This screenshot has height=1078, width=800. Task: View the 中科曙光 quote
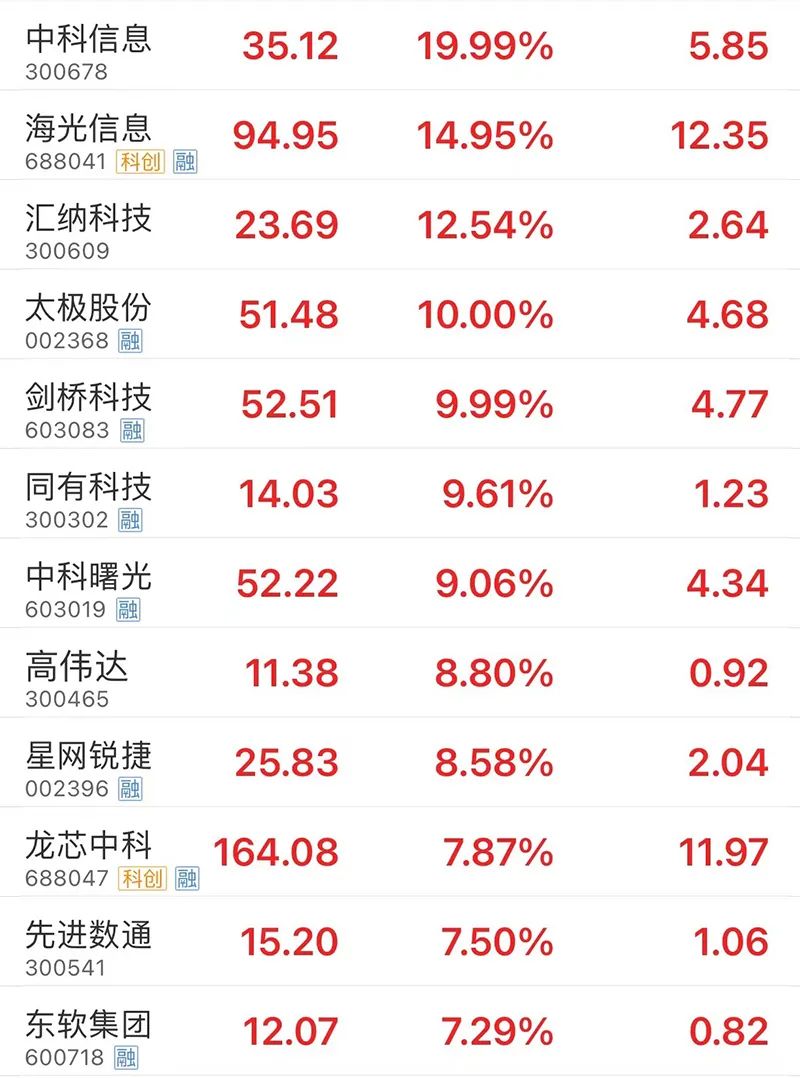(88, 576)
